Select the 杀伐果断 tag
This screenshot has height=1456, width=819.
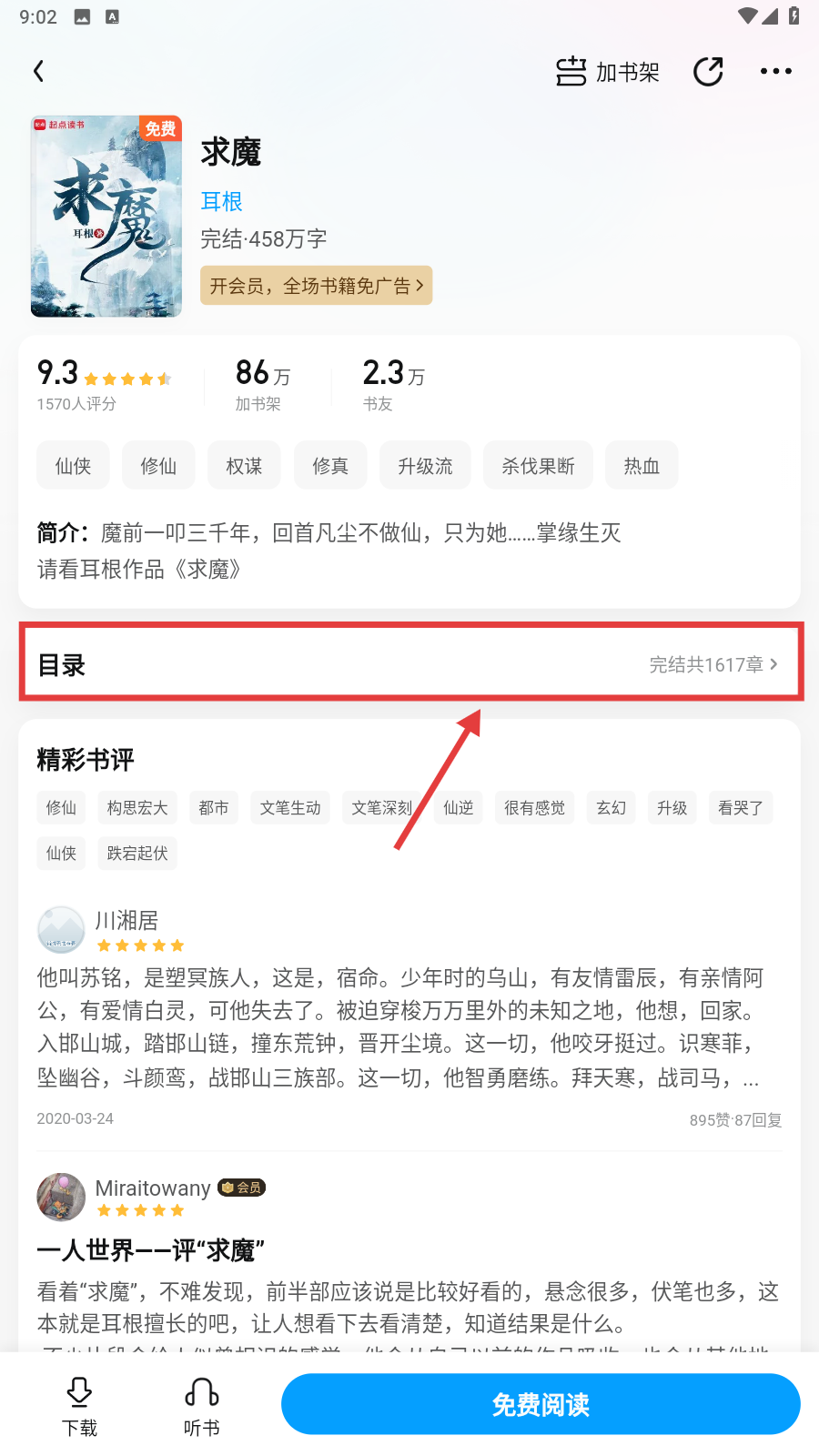(x=538, y=466)
